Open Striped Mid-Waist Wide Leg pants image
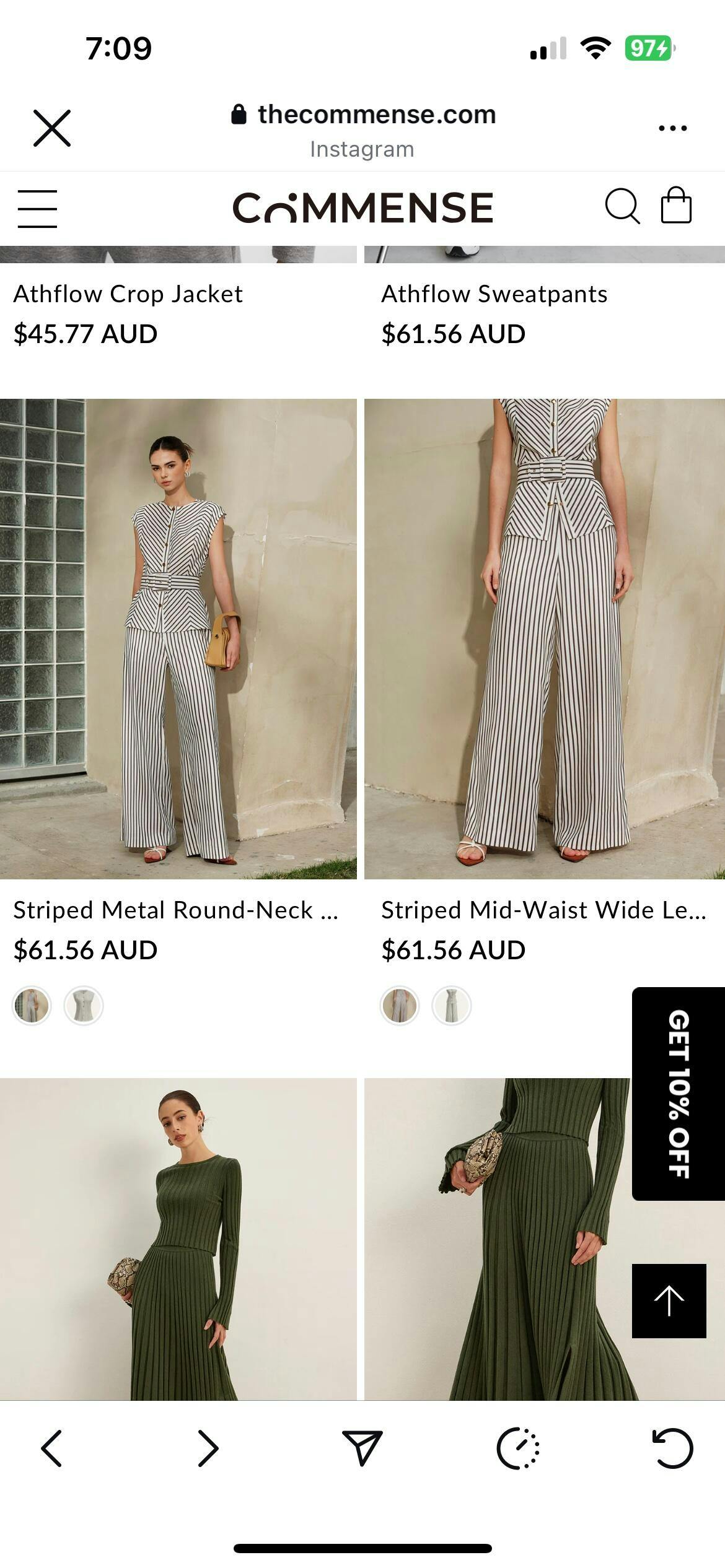The width and height of the screenshot is (725, 1568). coord(544,638)
